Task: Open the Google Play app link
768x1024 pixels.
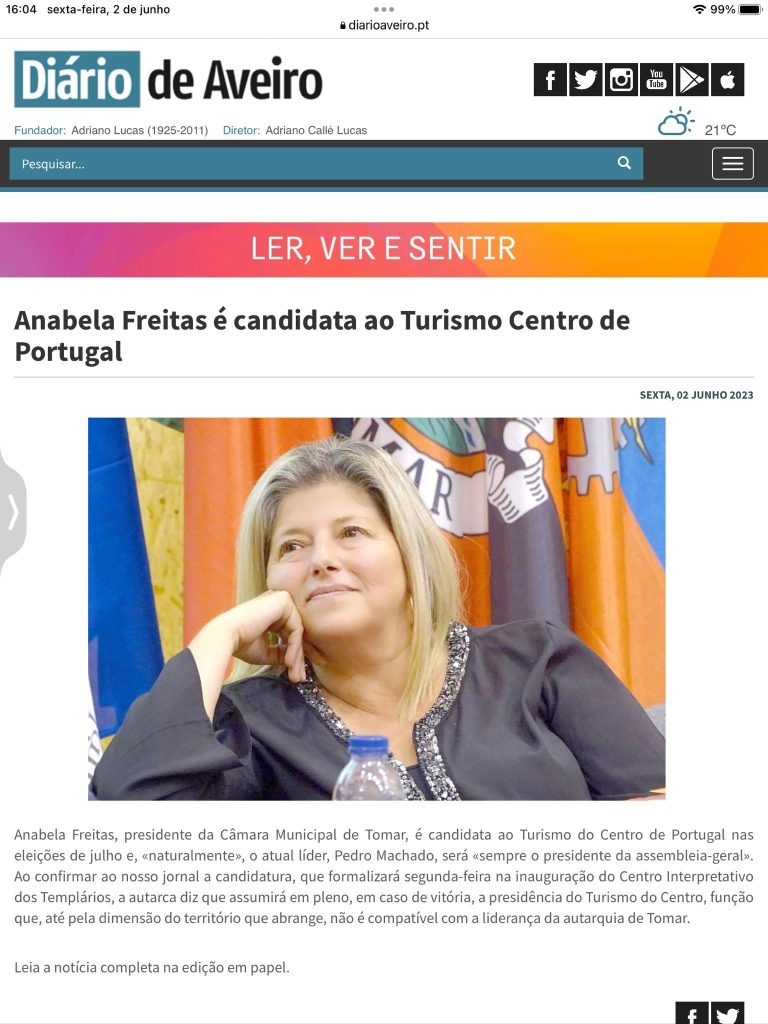Action: [x=692, y=79]
